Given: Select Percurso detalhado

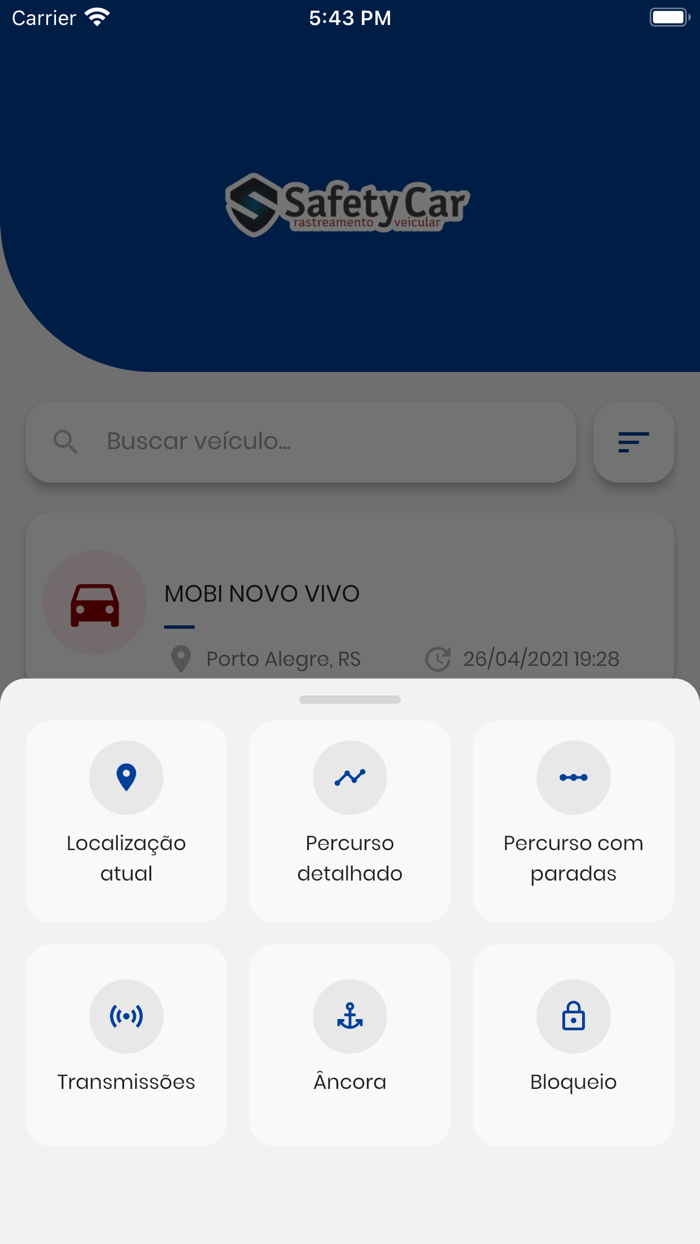Looking at the screenshot, I should click(350, 821).
